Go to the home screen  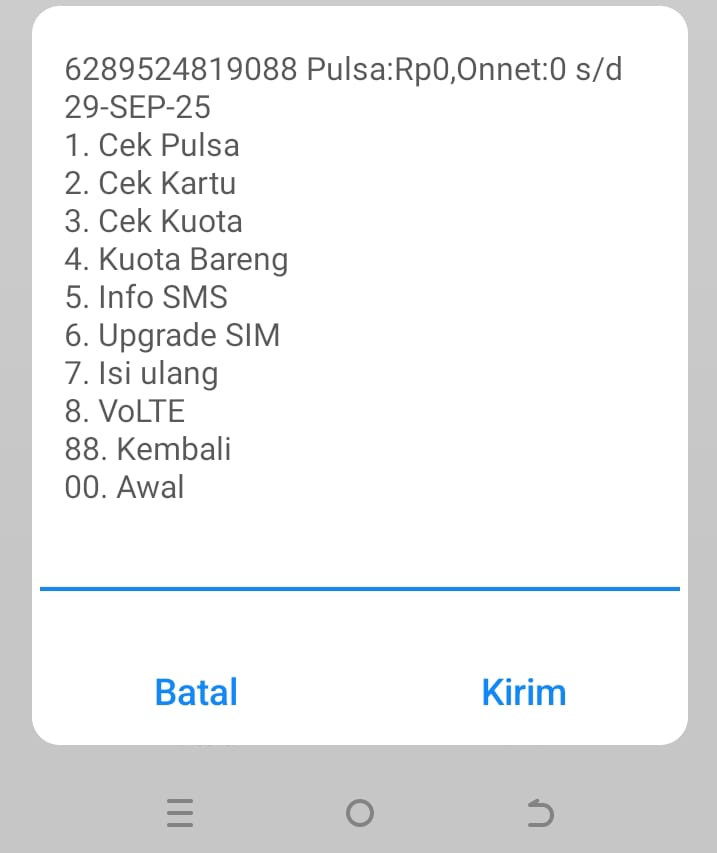[359, 814]
